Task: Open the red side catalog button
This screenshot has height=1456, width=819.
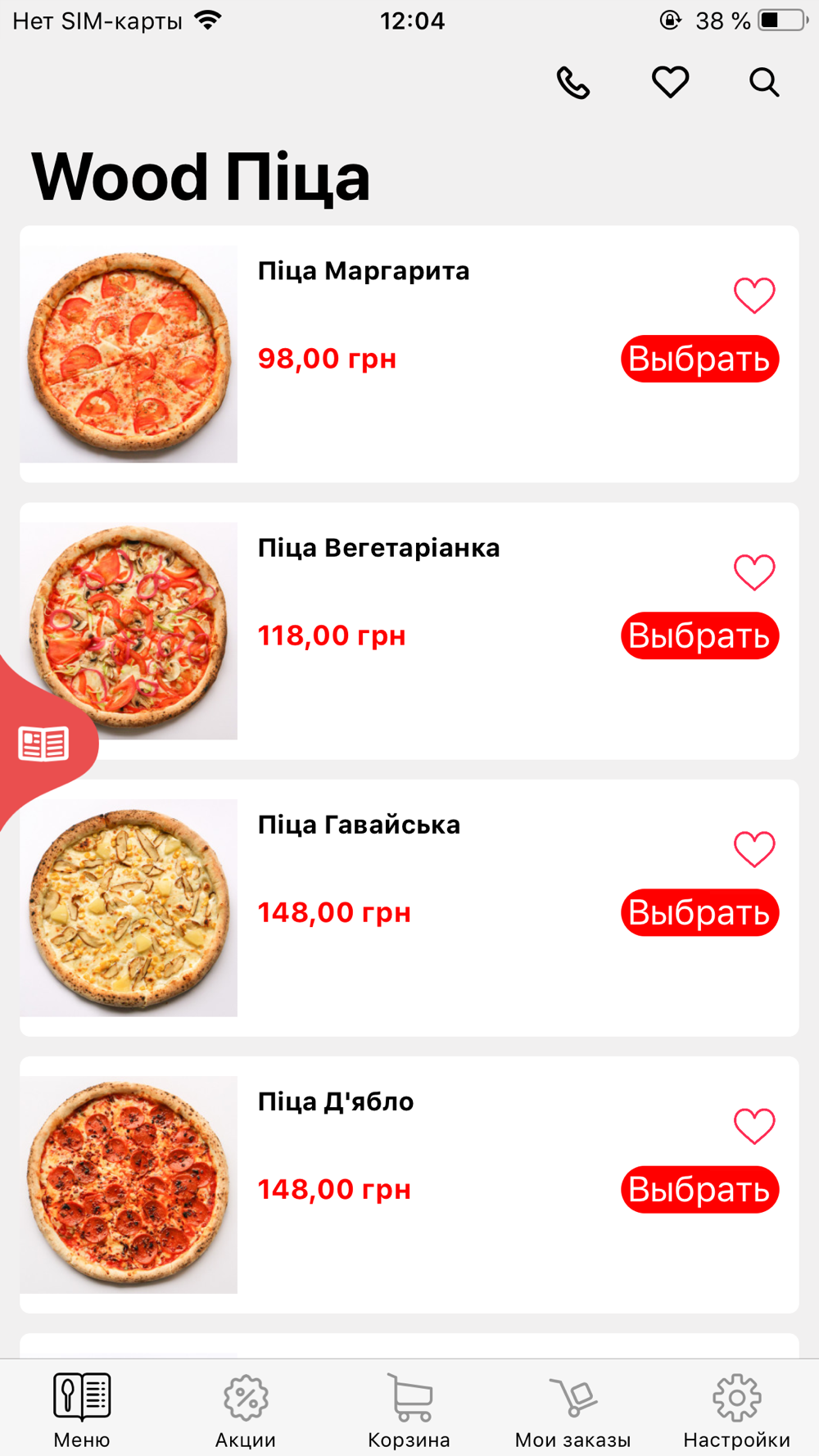Action: click(x=44, y=744)
